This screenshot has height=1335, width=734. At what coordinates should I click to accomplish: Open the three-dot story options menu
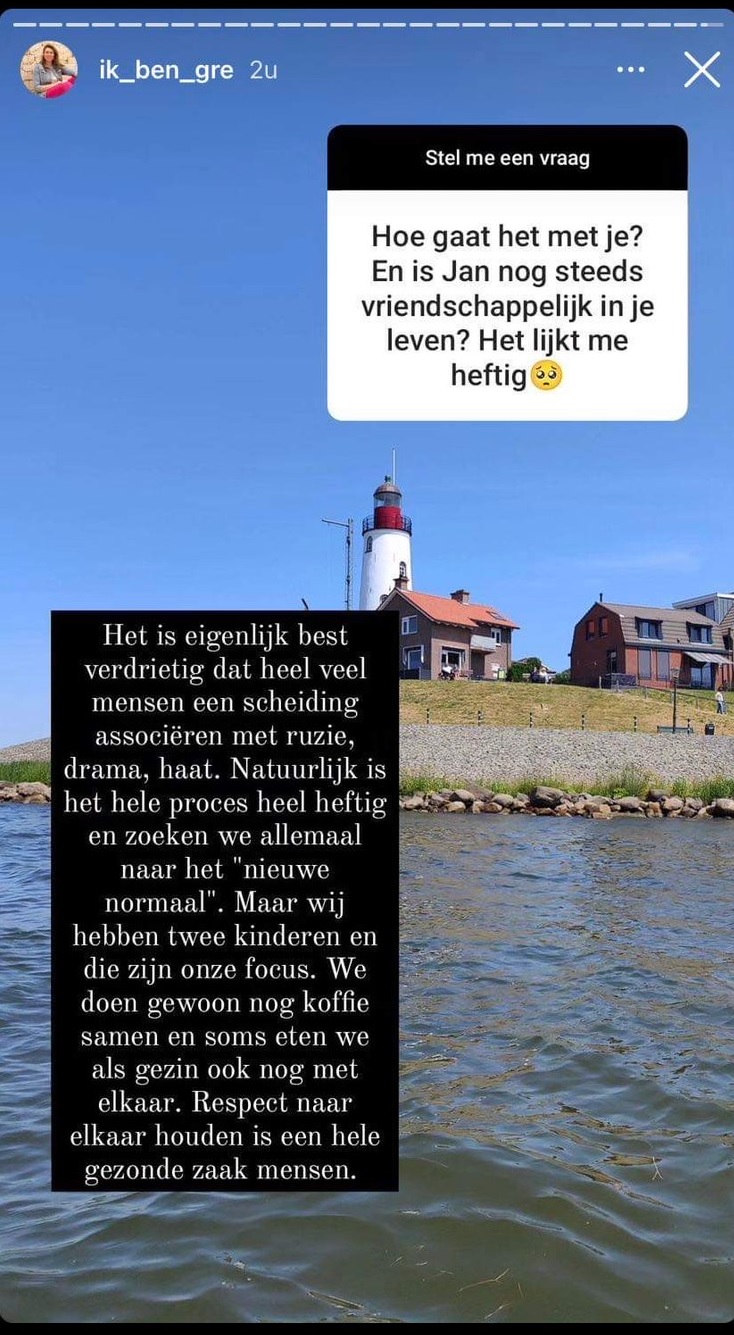[630, 70]
